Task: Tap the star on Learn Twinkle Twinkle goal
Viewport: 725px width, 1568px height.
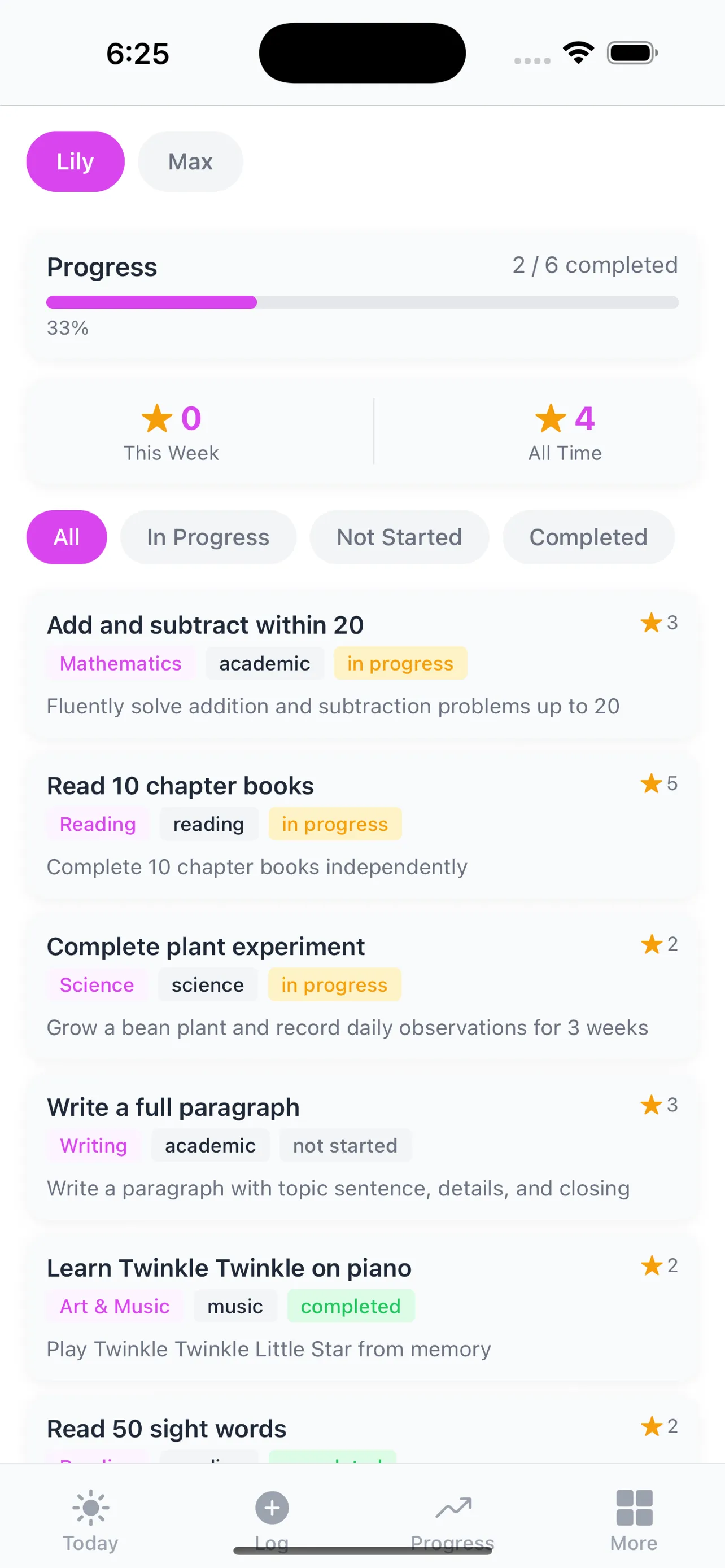Action: (x=652, y=1266)
